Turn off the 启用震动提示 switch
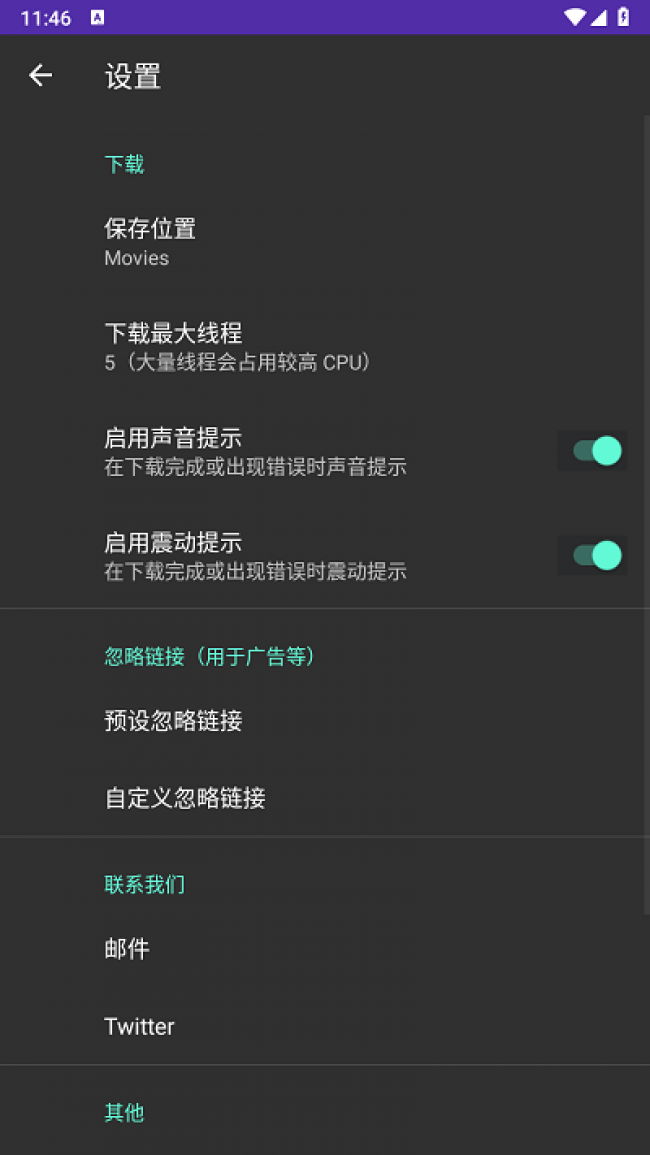650x1155 pixels. pyautogui.click(x=596, y=555)
